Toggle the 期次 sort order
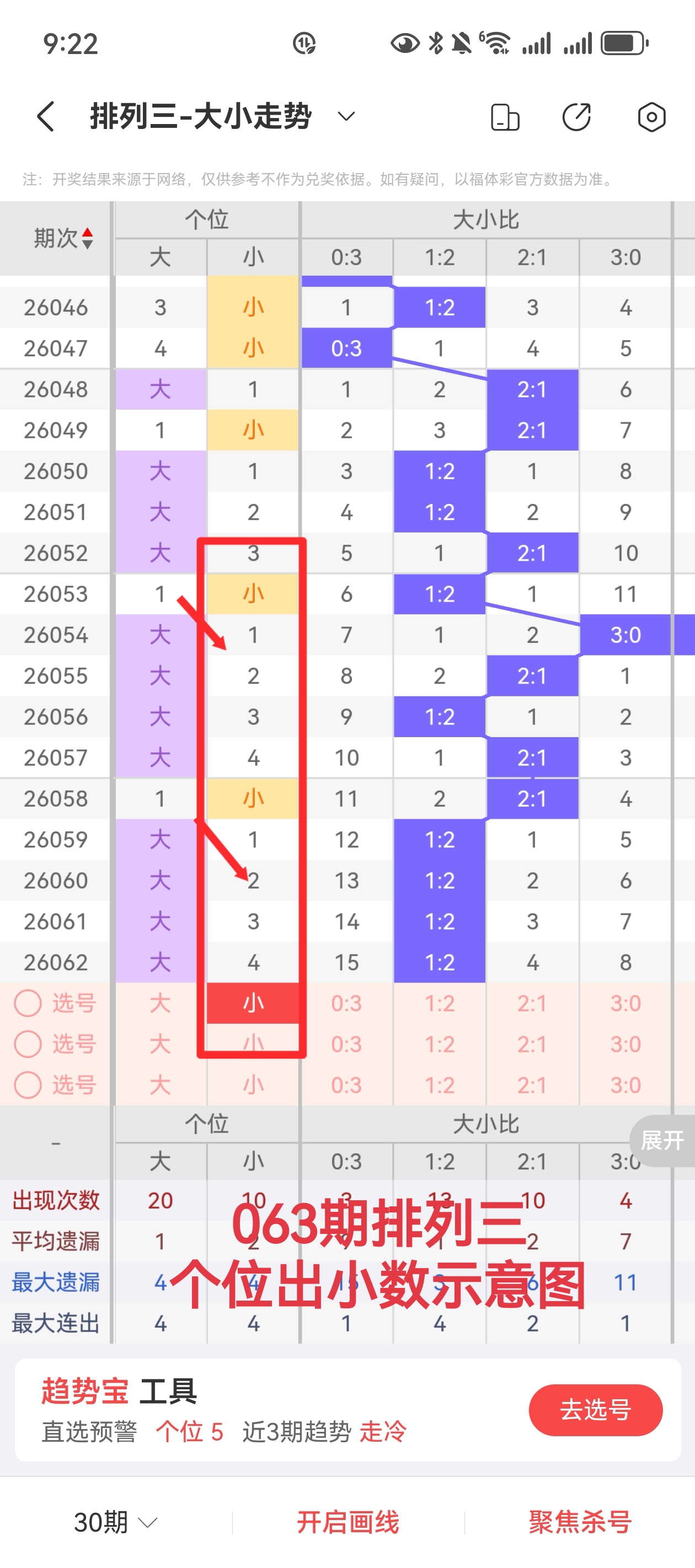 [63, 238]
